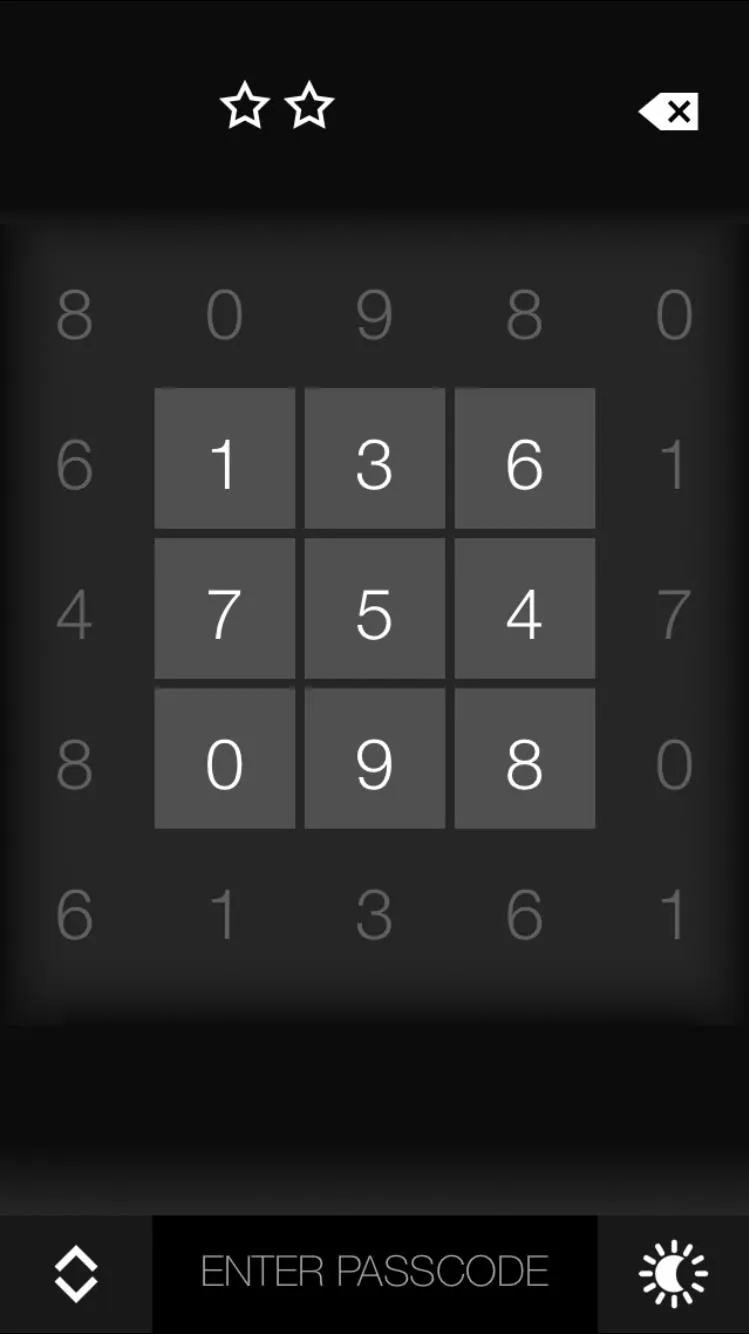Screen dimensions: 749x1334
Task: Tap the up-down chevrons icon
Action: 76,1274
